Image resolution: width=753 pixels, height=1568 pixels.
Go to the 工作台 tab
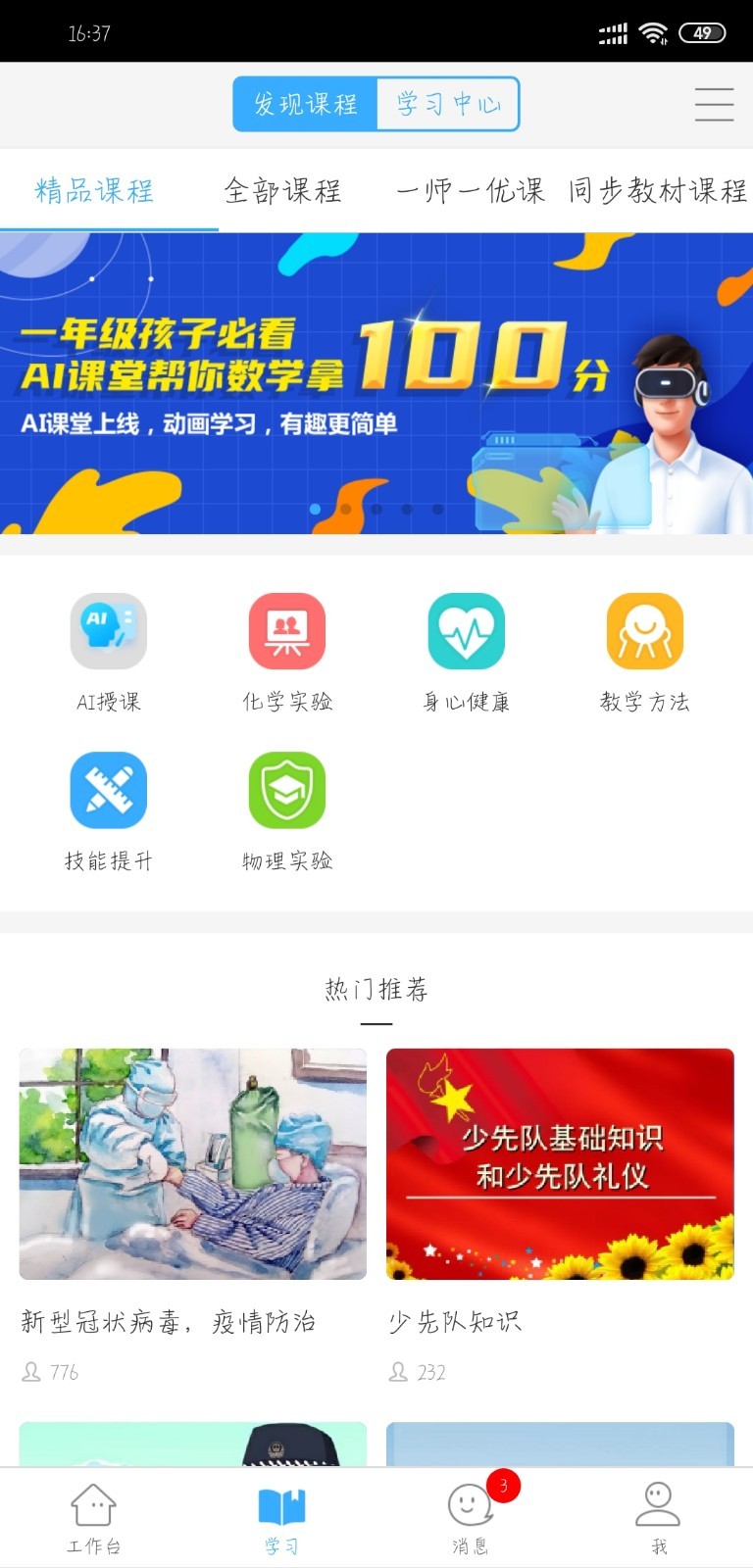(x=93, y=1517)
